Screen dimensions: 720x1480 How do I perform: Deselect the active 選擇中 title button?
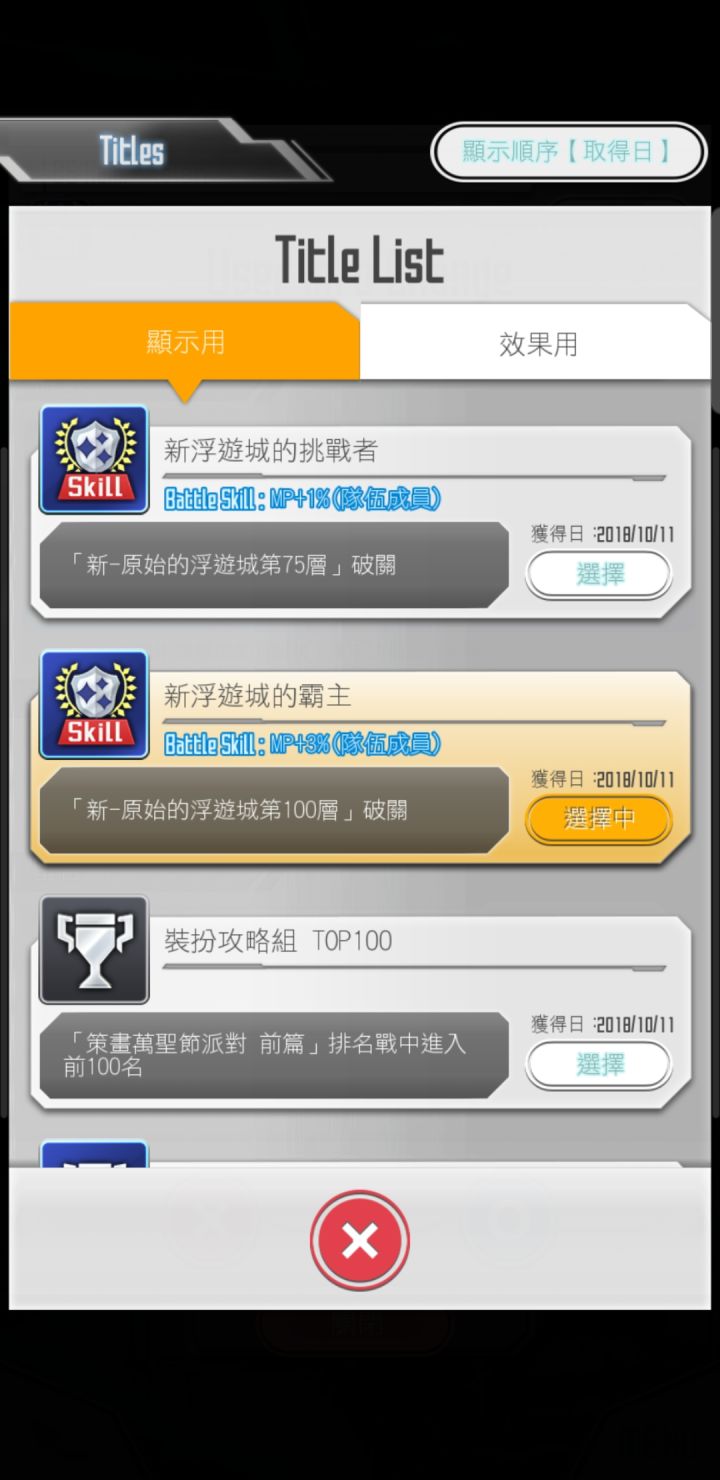point(597,818)
